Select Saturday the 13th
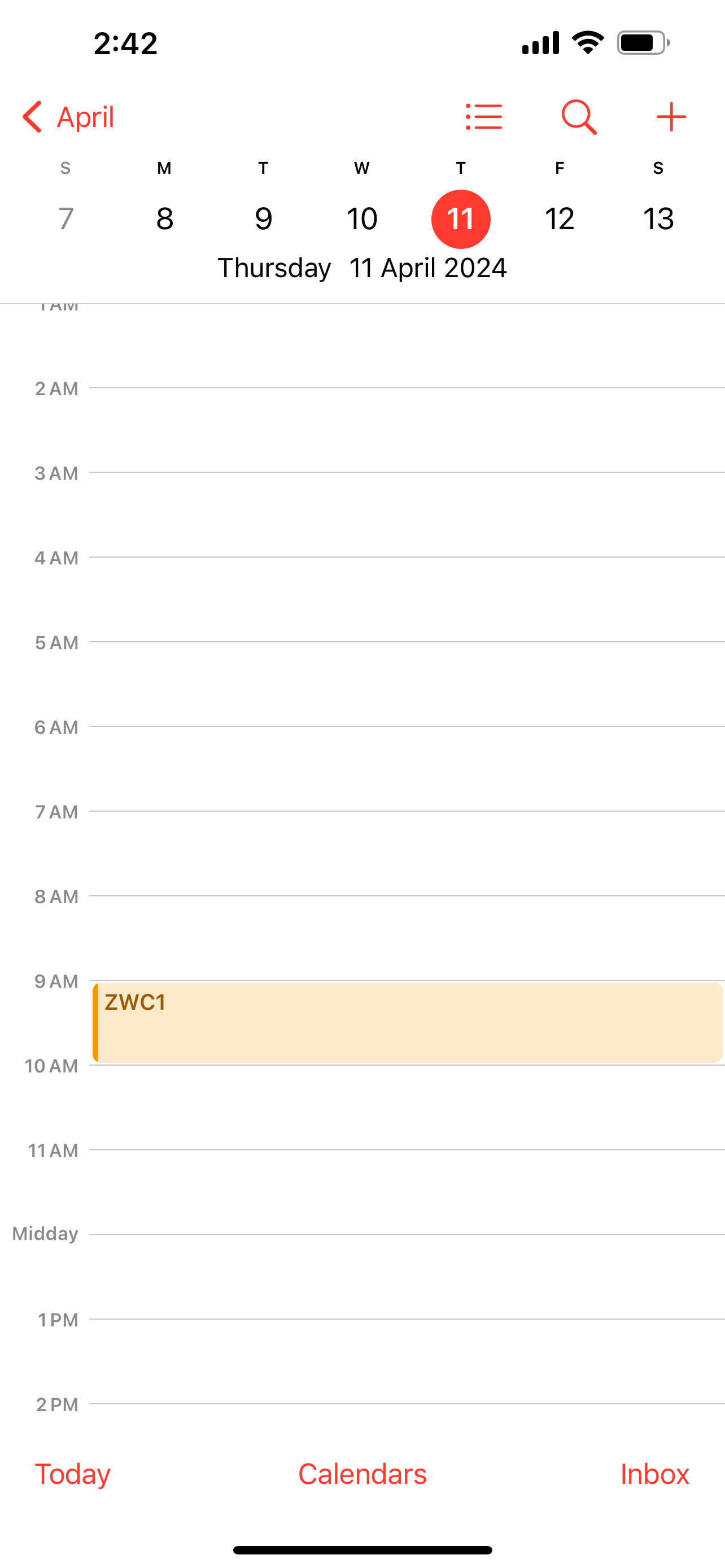The image size is (725, 1568). 658,218
